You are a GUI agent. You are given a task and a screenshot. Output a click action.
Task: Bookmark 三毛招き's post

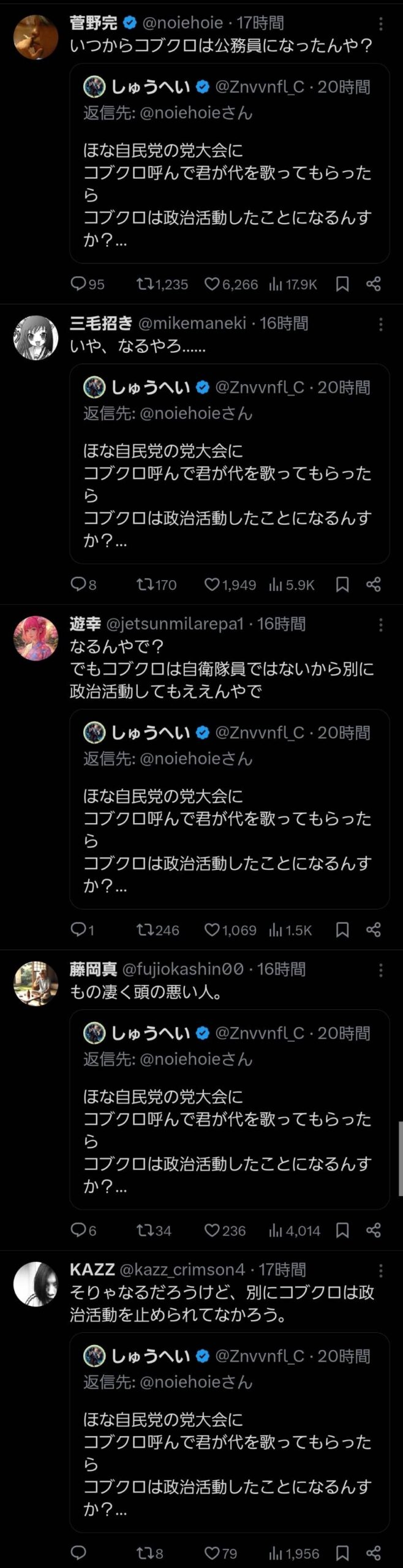click(x=342, y=584)
